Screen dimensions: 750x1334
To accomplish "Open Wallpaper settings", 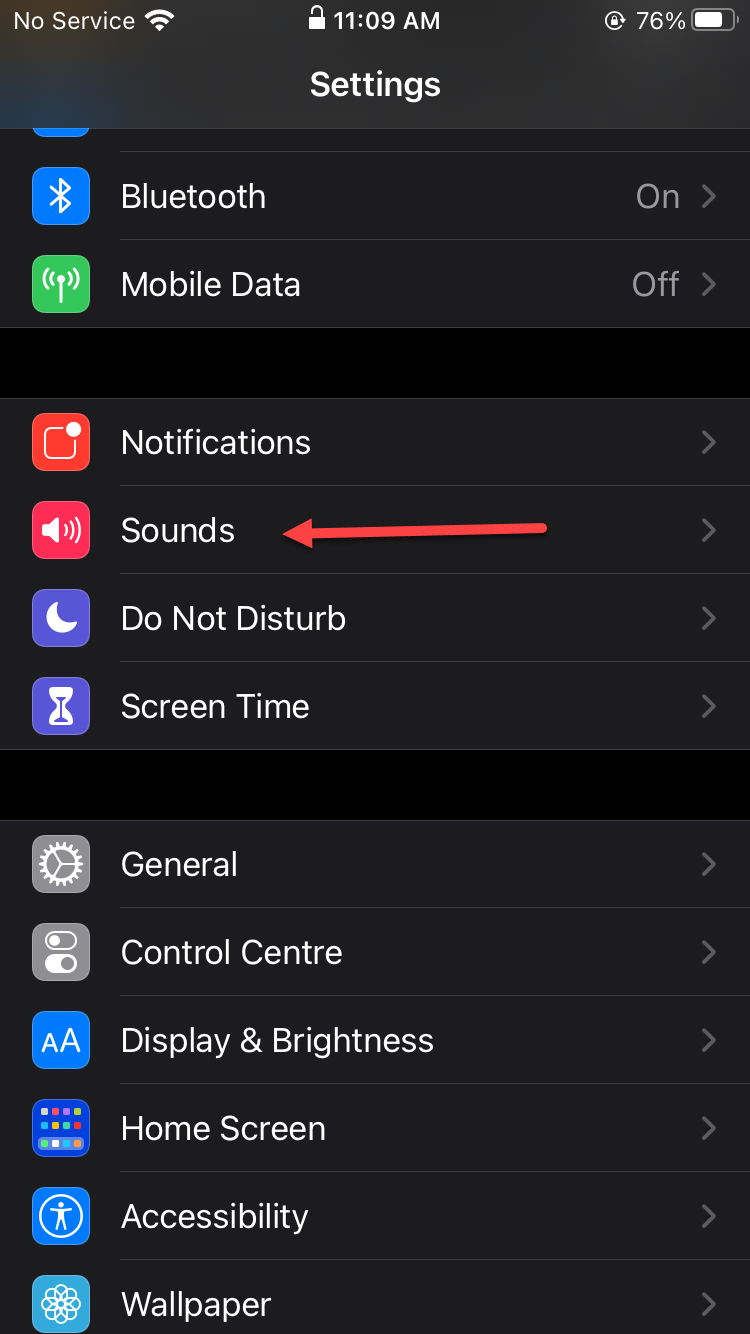I will 196,1304.
